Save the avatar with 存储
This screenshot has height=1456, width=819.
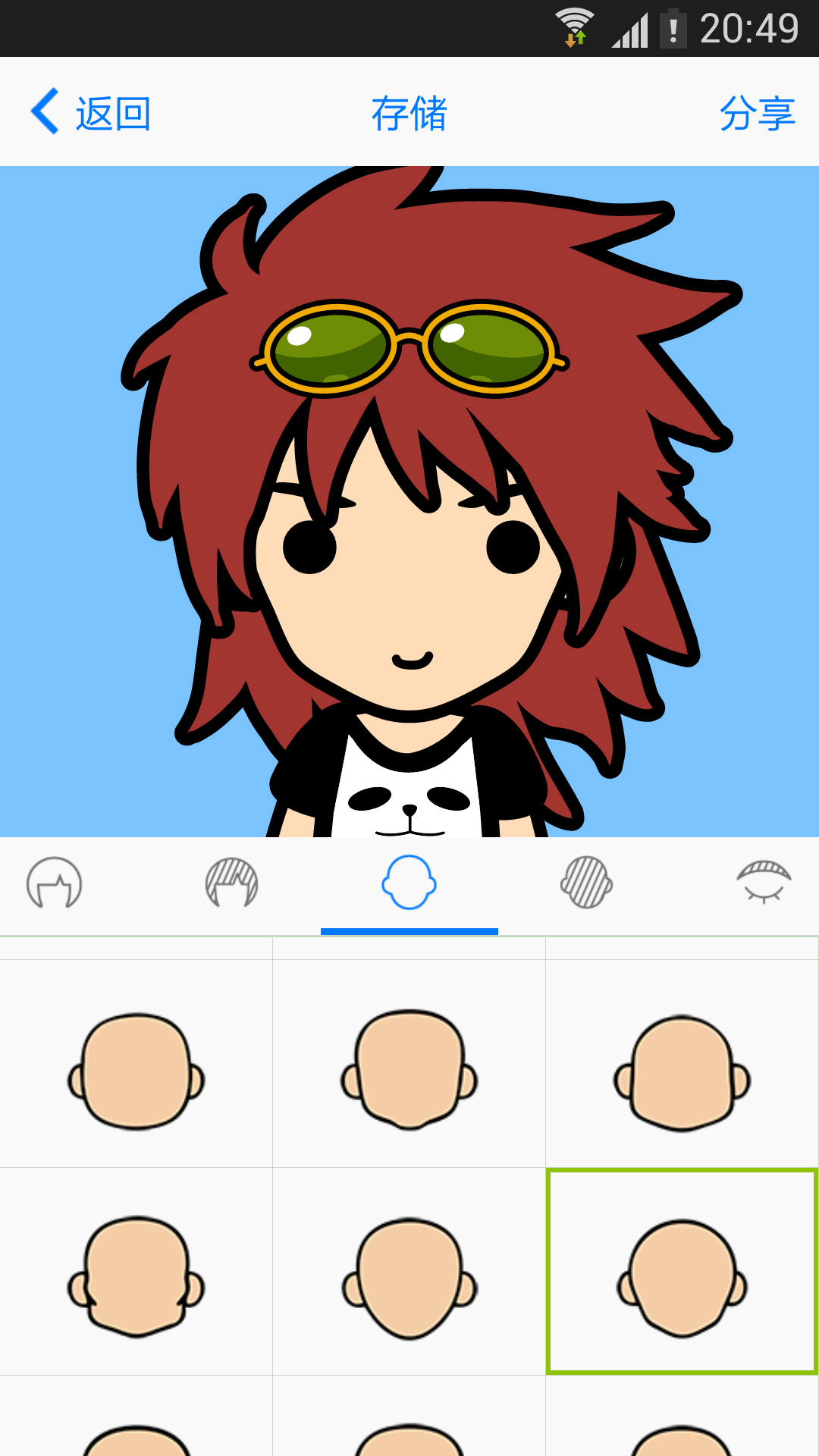[409, 114]
